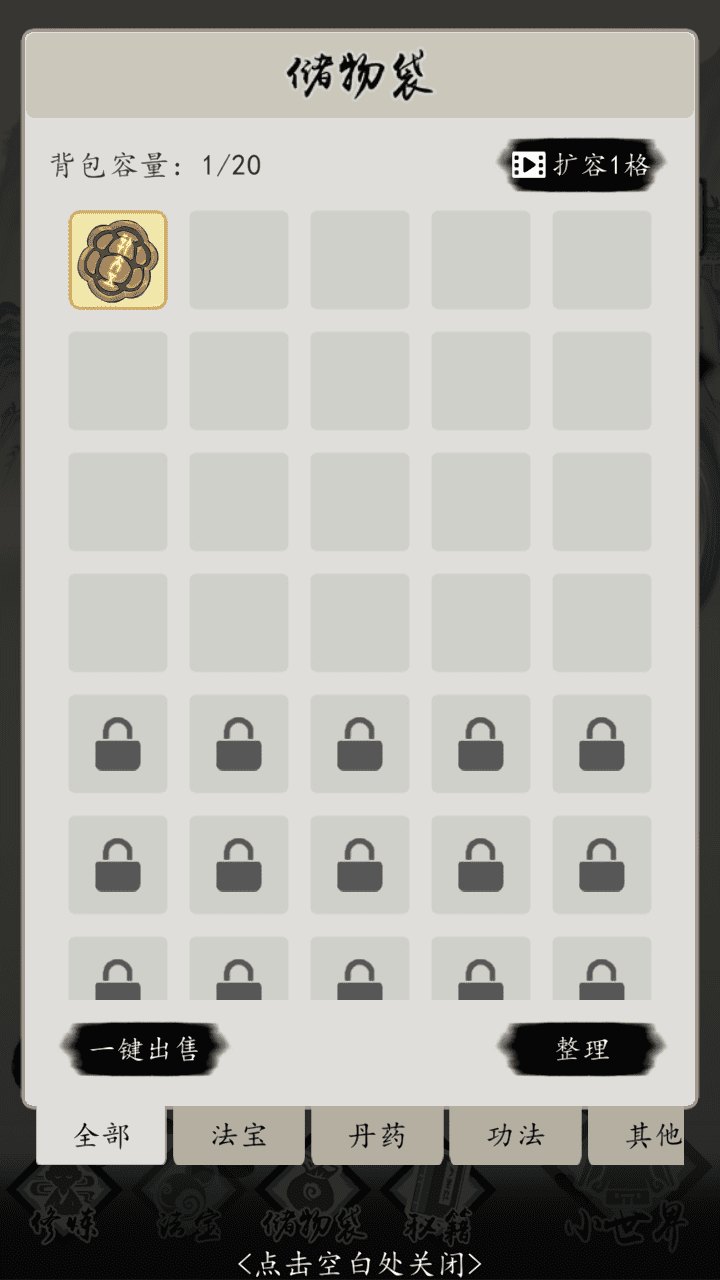Image resolution: width=720 pixels, height=1280 pixels.
Task: Switch to the 法宝 tab
Action: click(239, 1136)
